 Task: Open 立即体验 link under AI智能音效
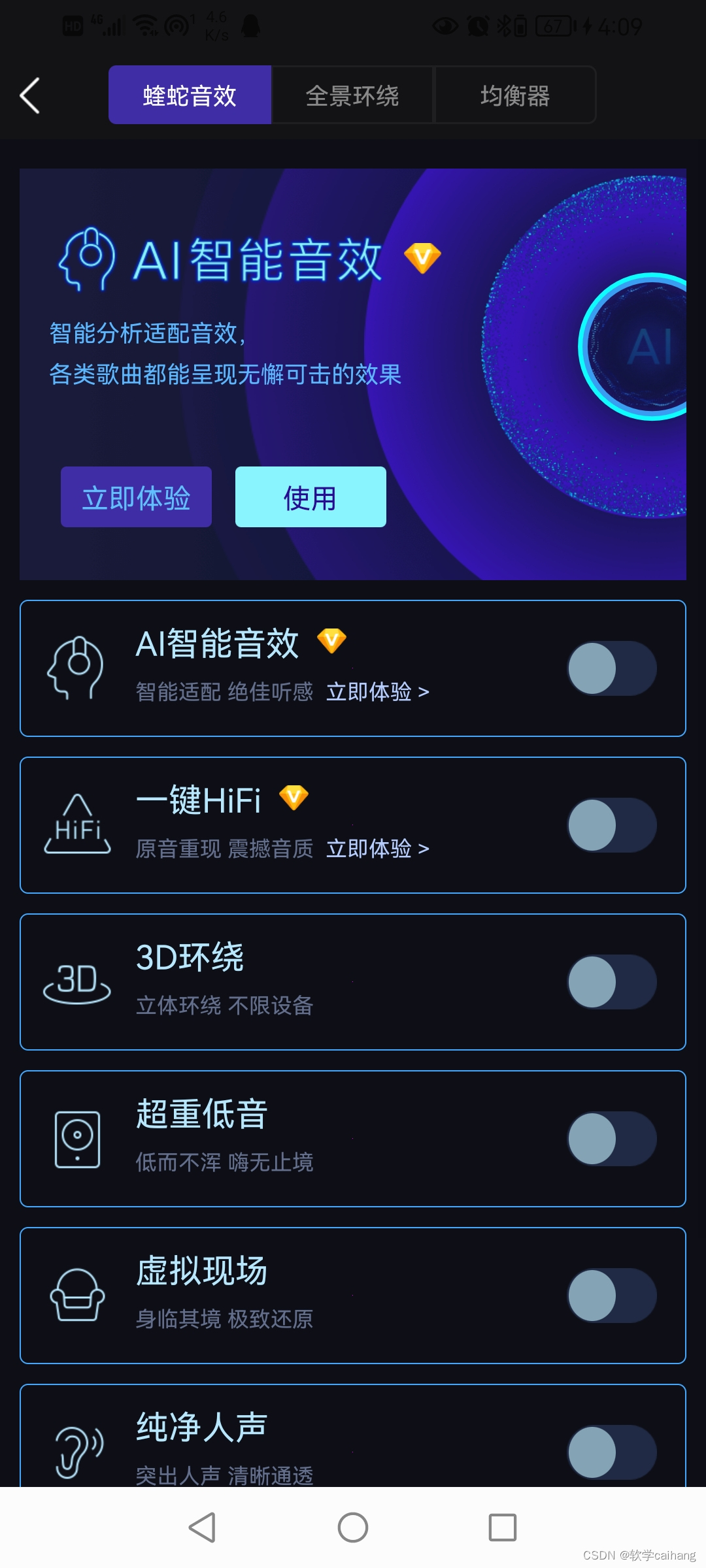click(x=377, y=691)
